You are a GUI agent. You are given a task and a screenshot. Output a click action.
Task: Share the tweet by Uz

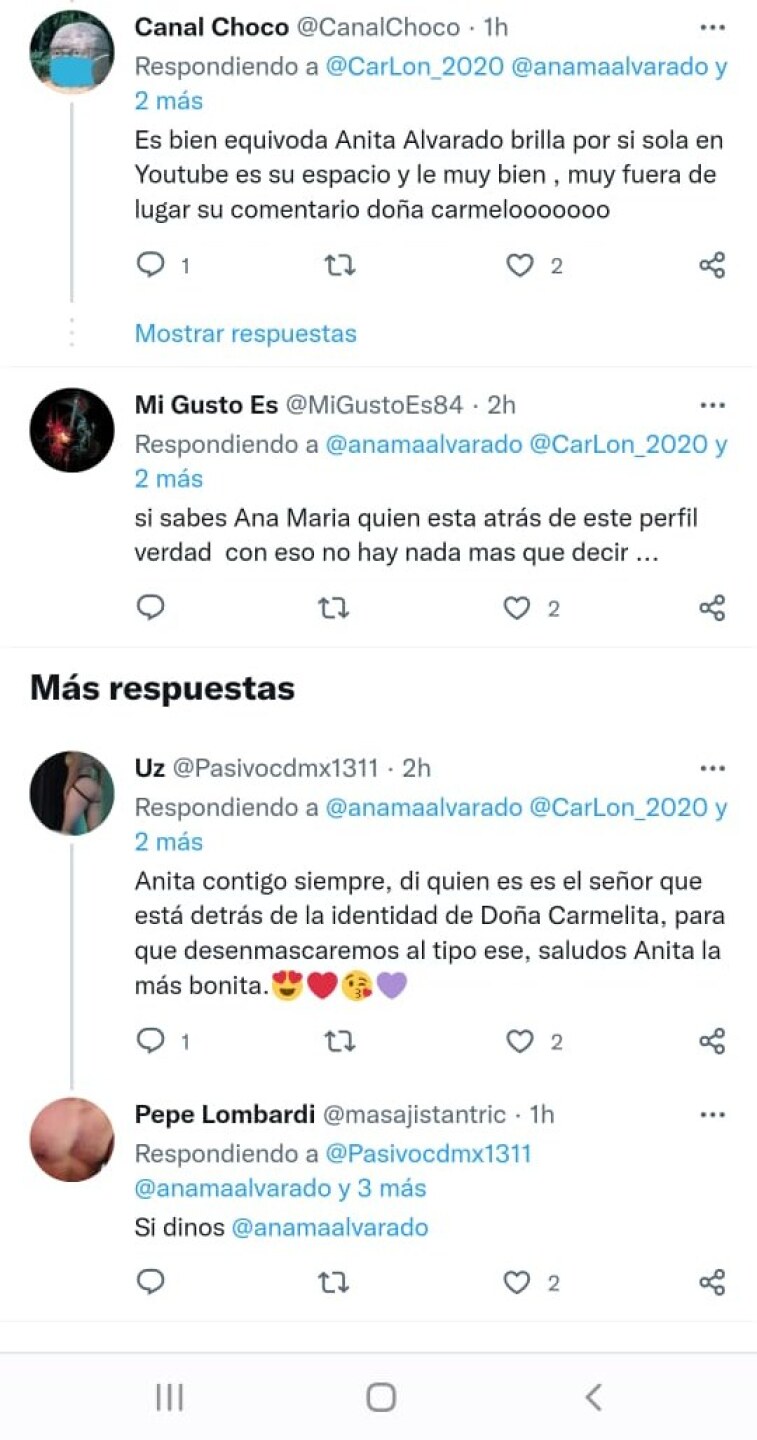pos(711,1042)
